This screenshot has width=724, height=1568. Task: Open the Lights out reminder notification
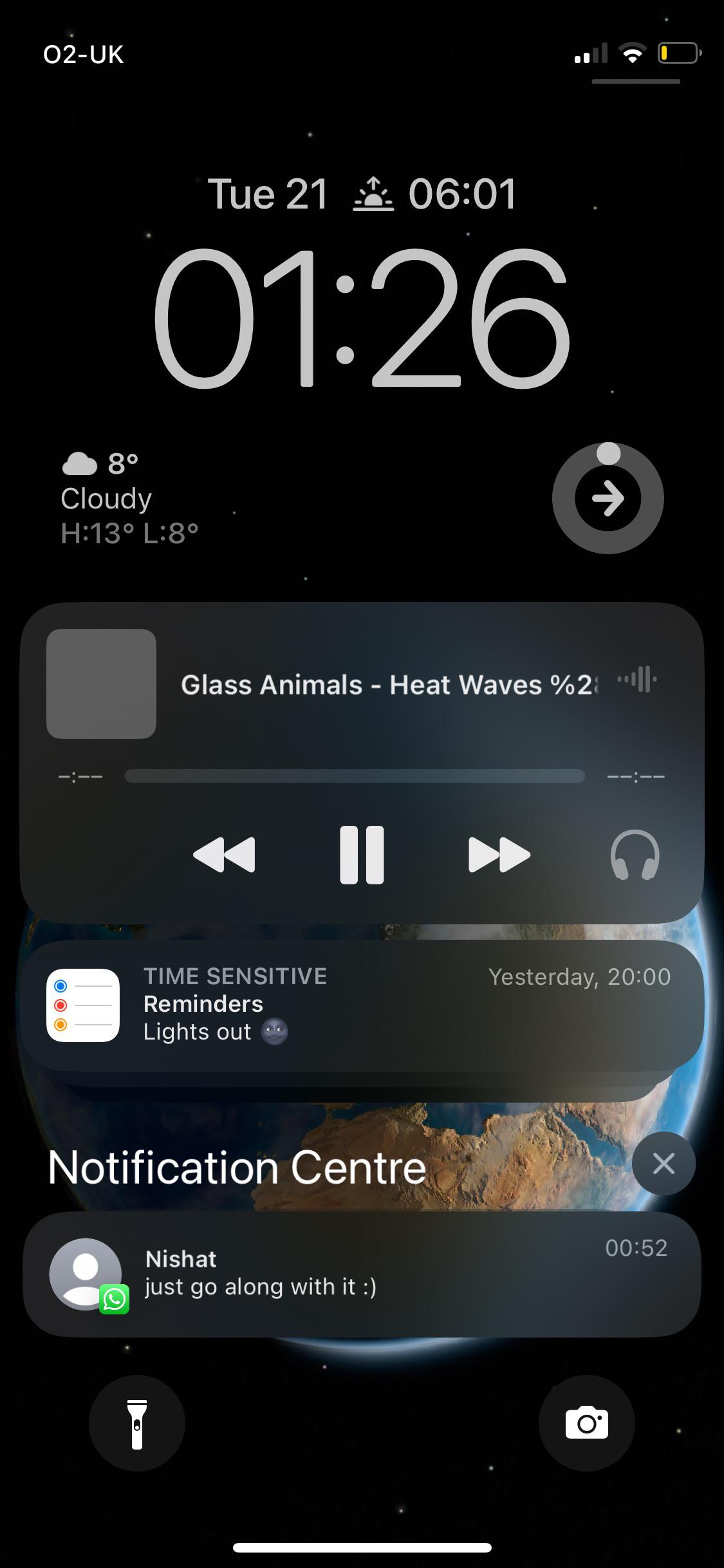point(362,1004)
